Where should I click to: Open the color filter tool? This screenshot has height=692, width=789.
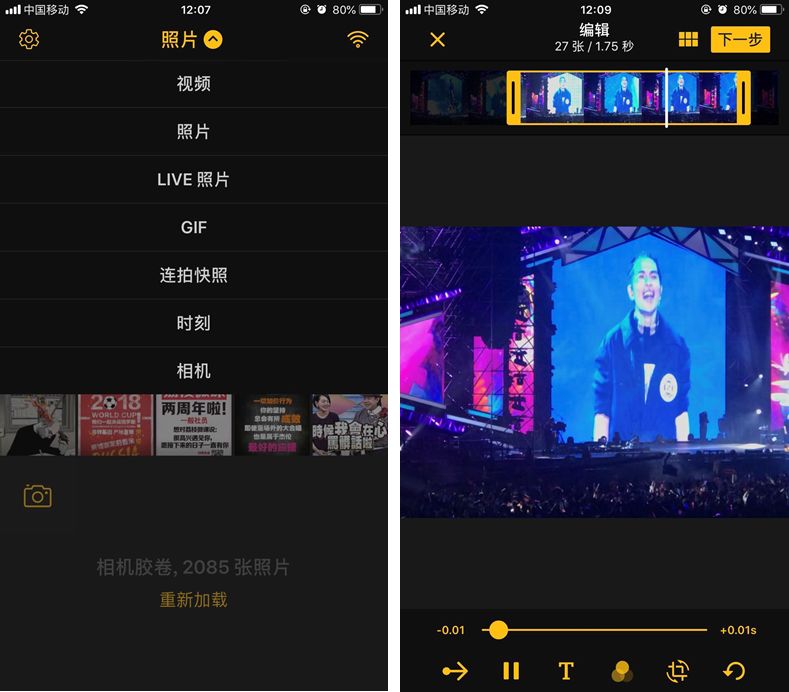point(621,671)
